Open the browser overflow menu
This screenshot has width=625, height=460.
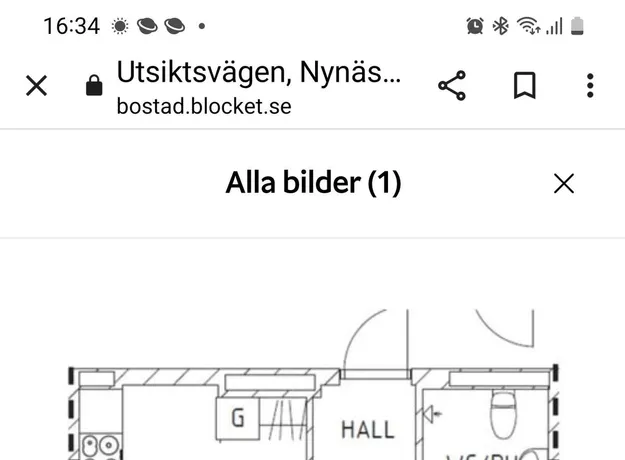[x=590, y=86]
